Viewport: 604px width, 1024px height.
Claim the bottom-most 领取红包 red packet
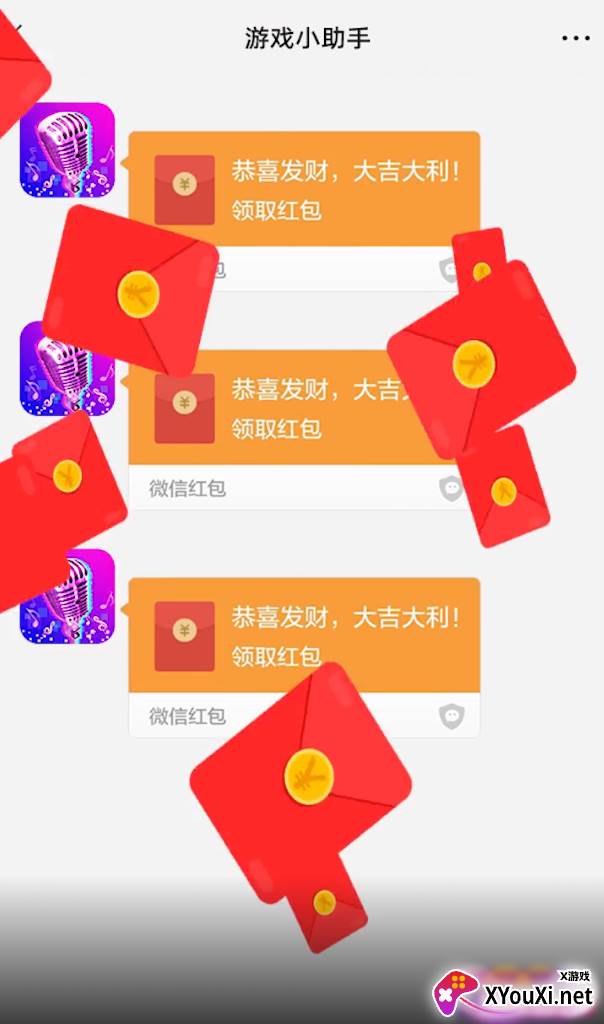click(304, 658)
